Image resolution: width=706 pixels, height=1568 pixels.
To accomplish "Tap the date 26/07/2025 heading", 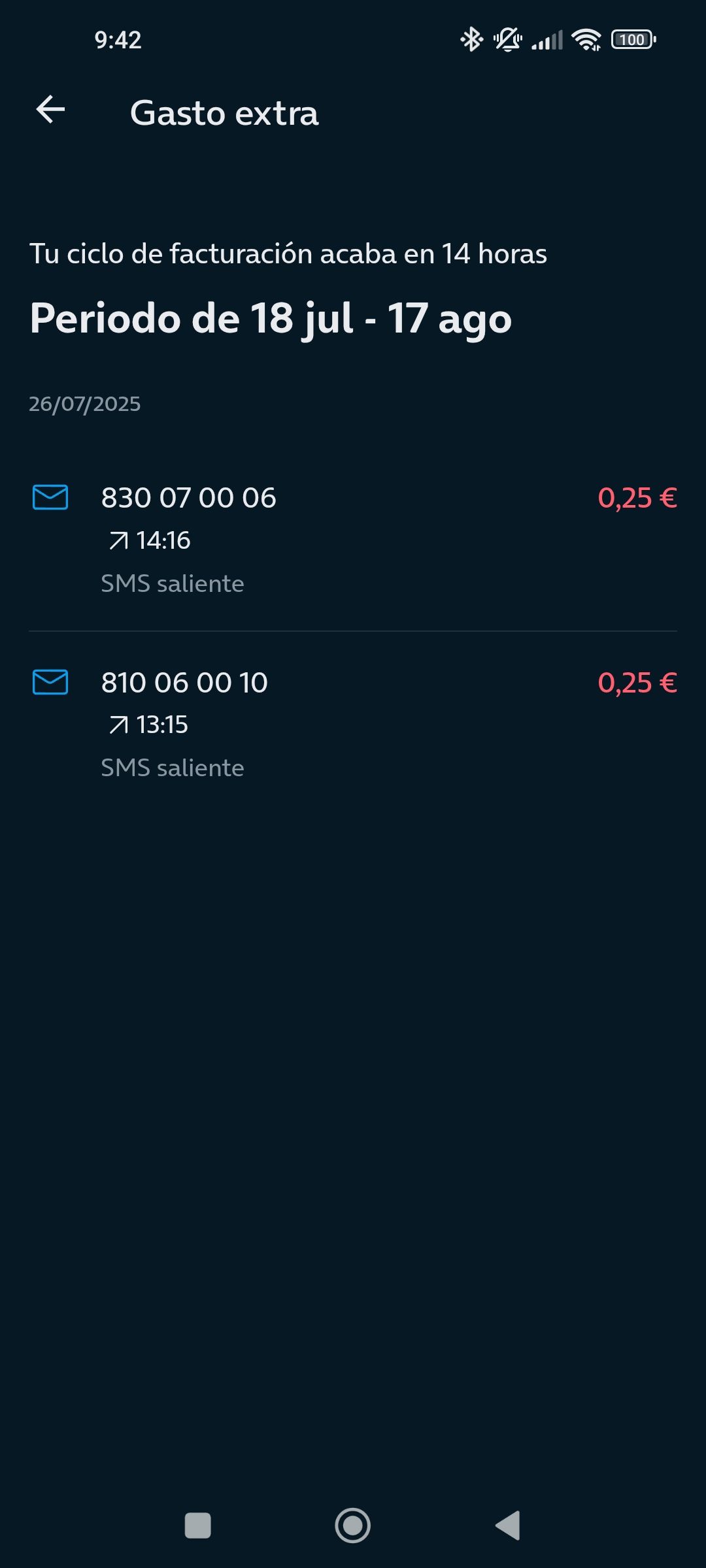I will pyautogui.click(x=84, y=404).
